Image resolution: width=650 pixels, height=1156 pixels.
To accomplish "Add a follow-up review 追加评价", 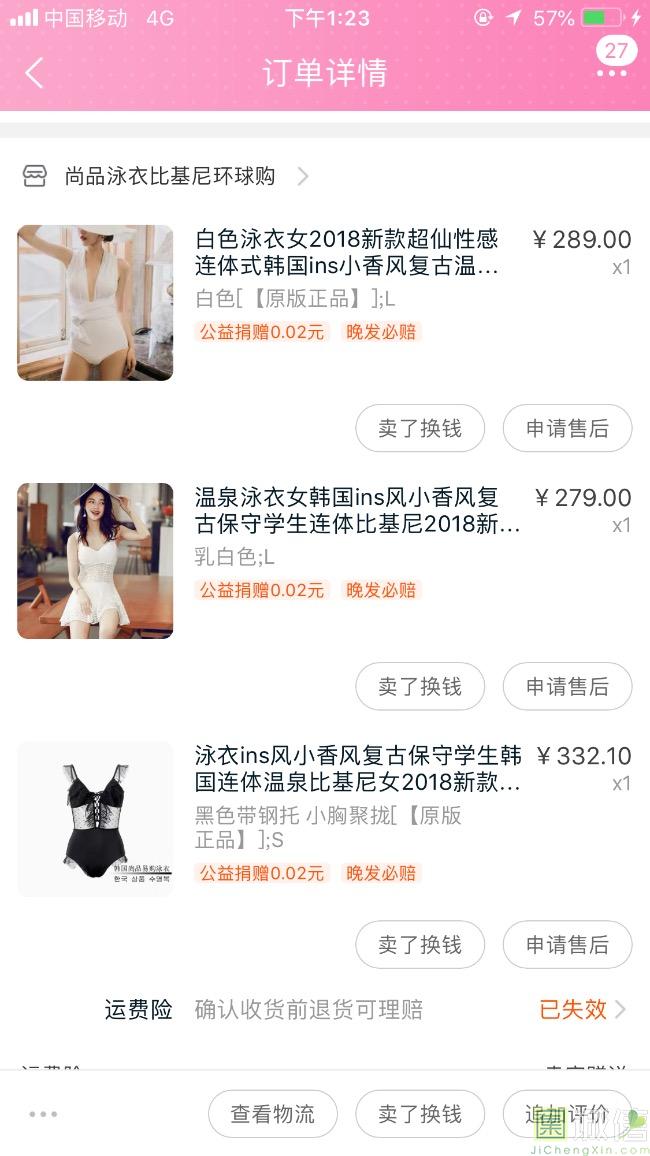I will (567, 1114).
